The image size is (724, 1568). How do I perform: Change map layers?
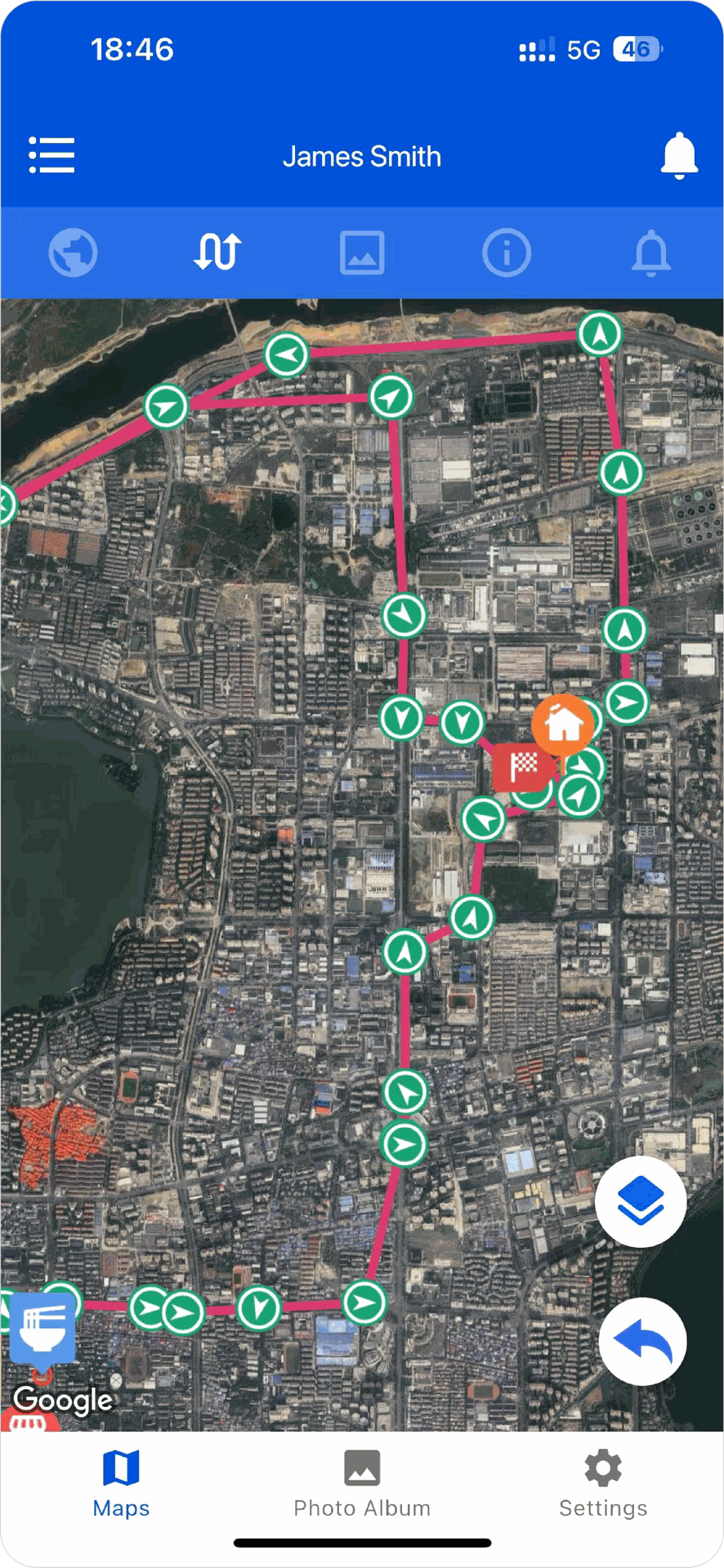click(641, 1201)
